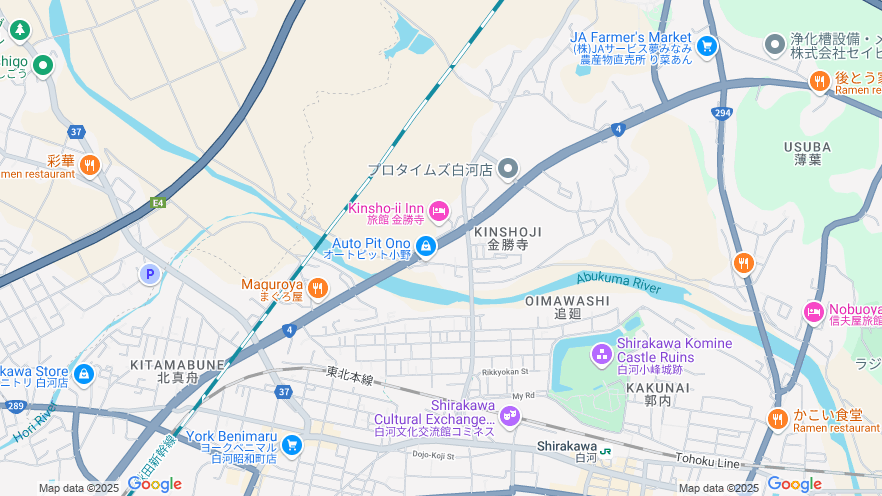Select the プロタイムズ白河店 marker

point(508,168)
